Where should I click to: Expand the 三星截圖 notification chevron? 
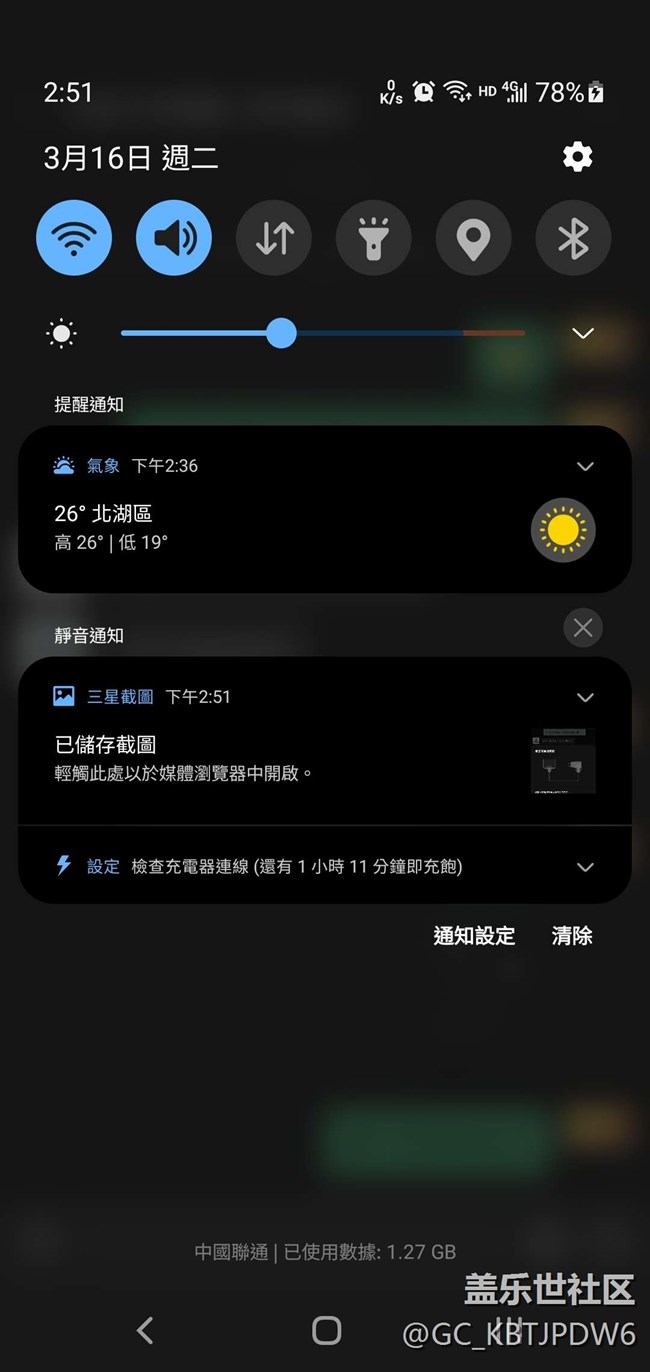pyautogui.click(x=585, y=697)
